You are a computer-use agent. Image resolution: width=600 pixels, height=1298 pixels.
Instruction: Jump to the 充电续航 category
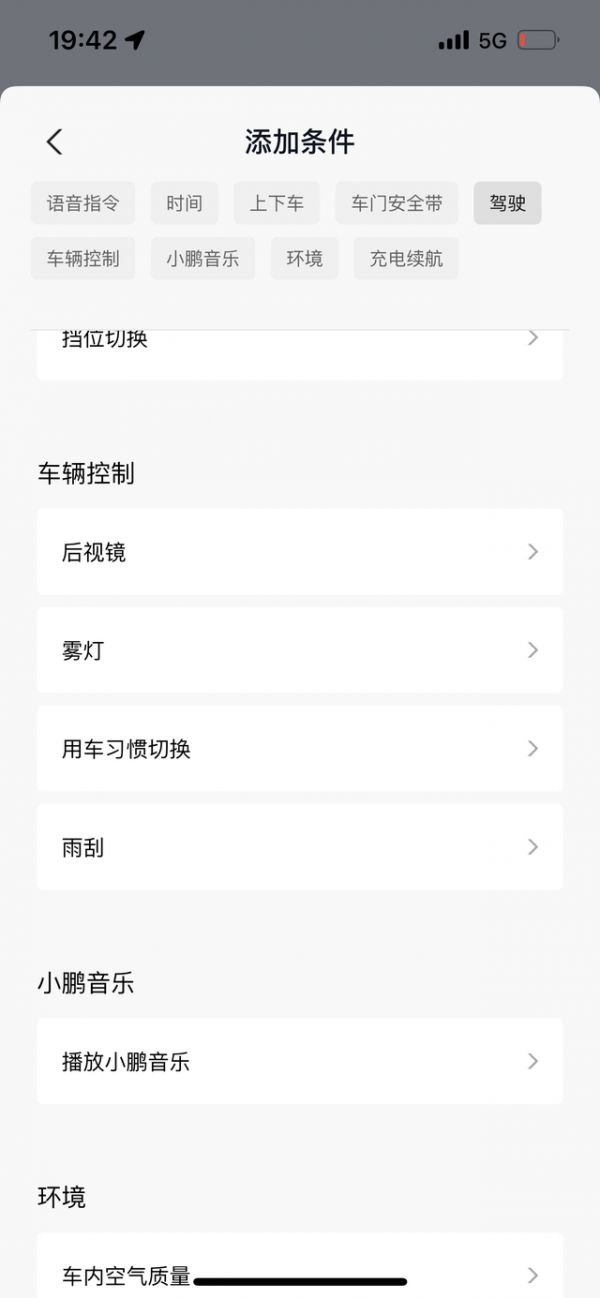[x=406, y=258]
